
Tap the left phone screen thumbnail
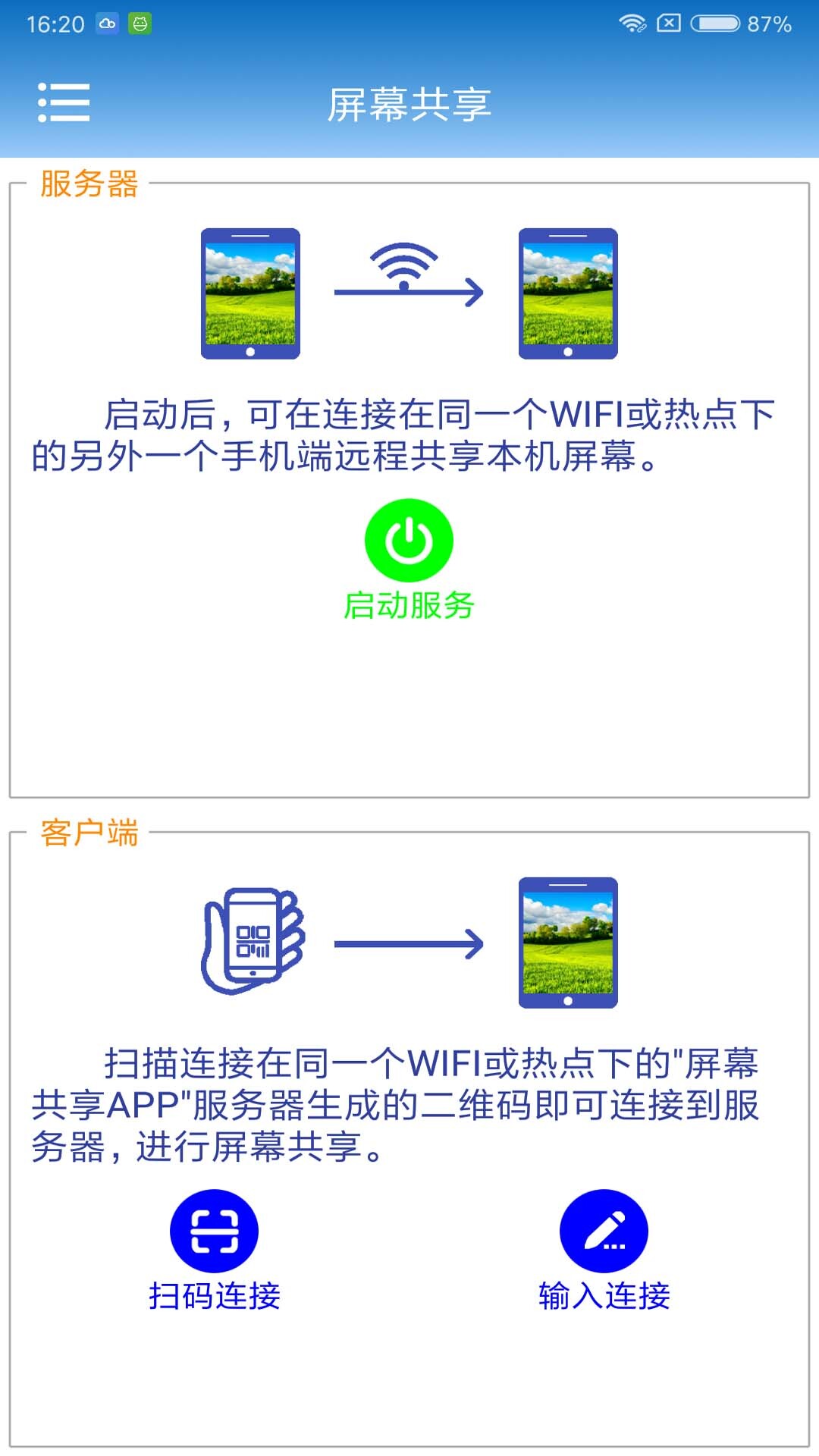pos(250,292)
